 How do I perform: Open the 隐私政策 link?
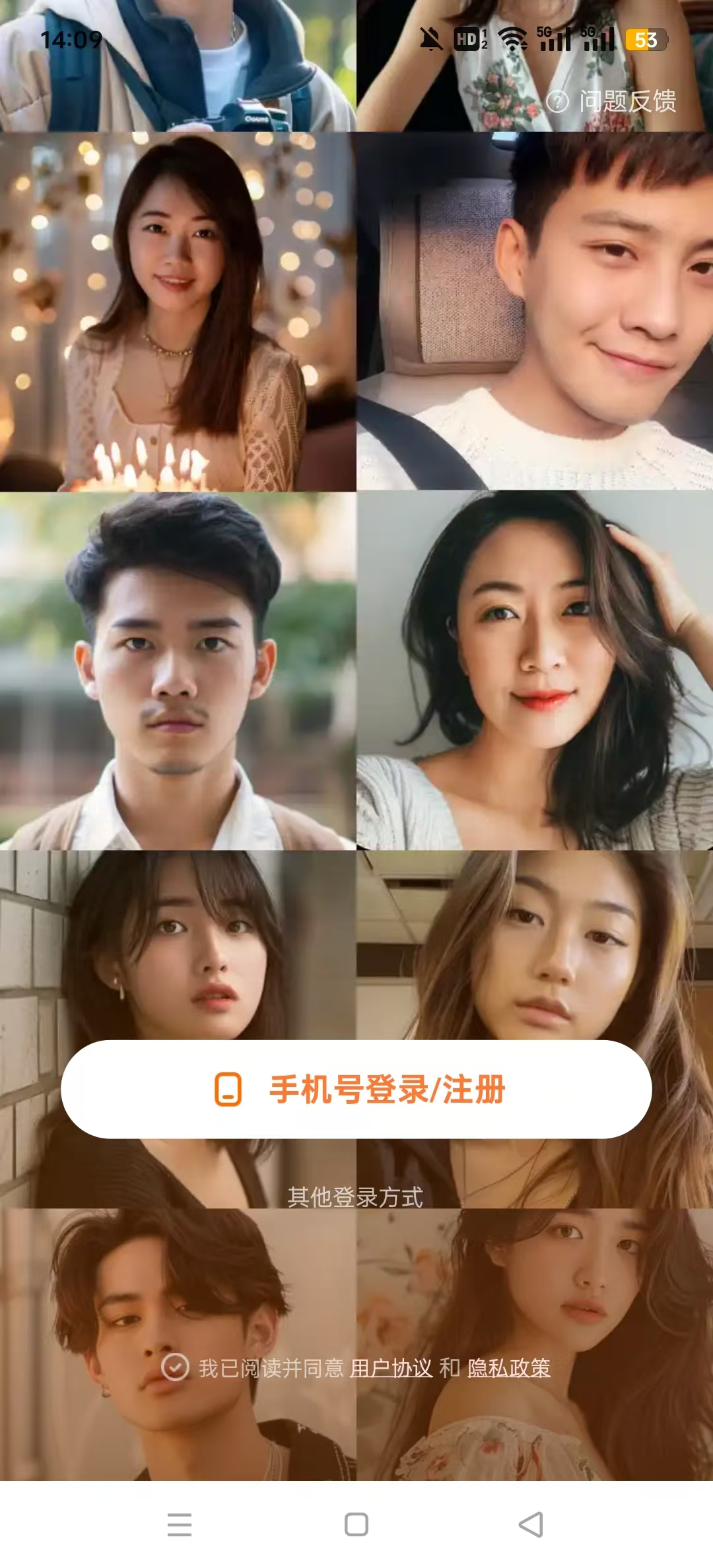point(509,1368)
